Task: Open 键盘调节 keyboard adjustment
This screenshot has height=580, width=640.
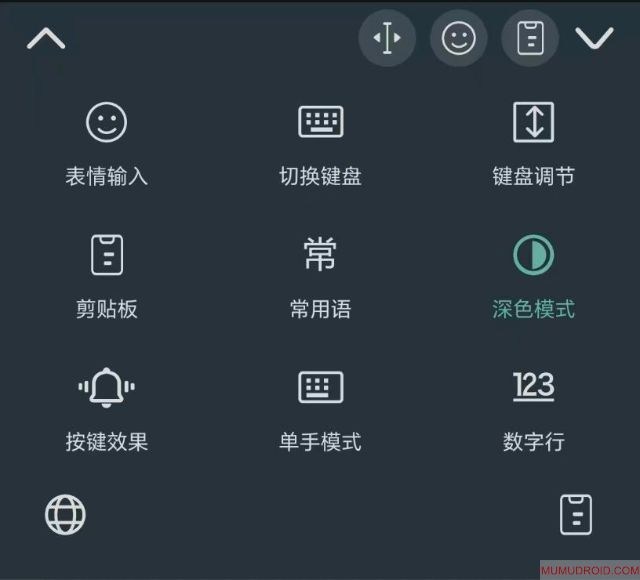Action: pos(533,143)
